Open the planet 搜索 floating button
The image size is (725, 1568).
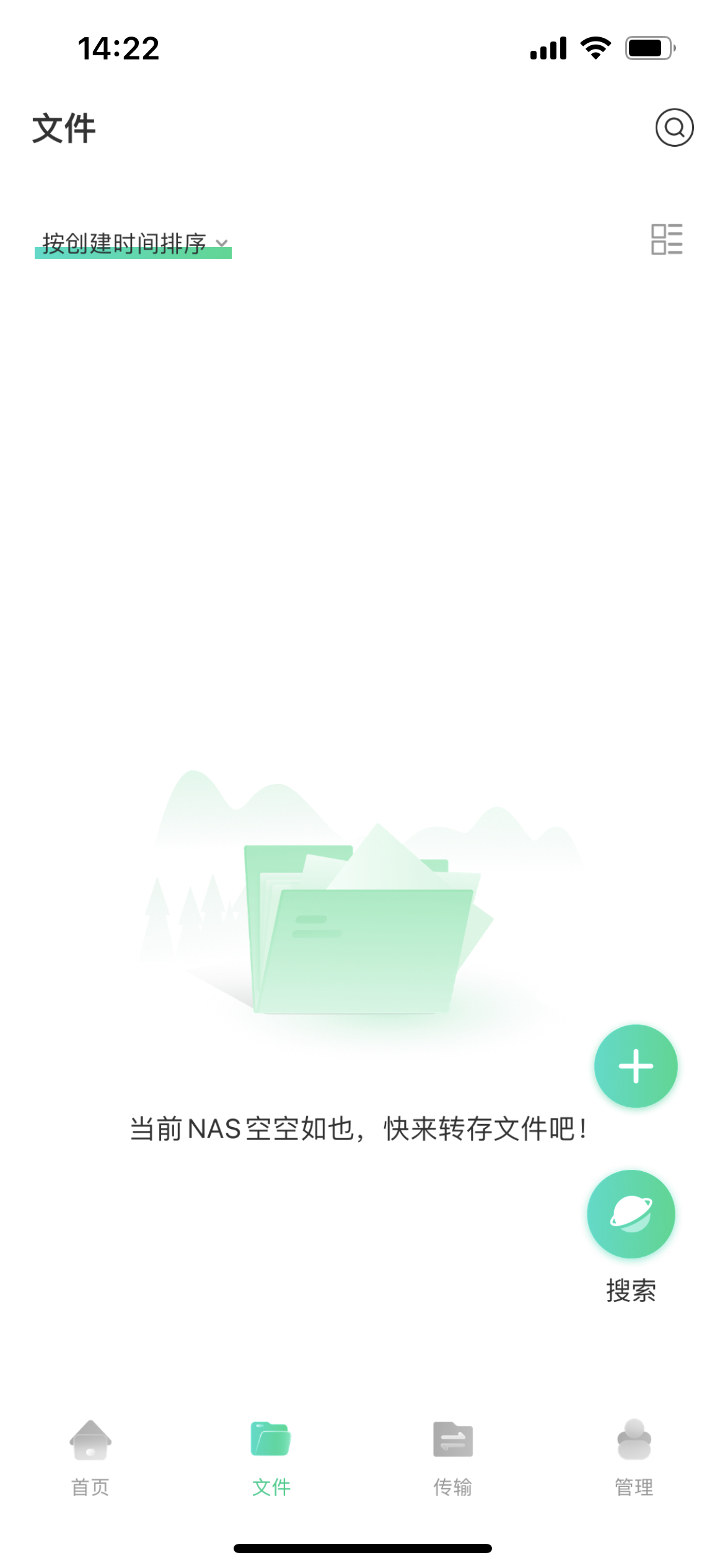pyautogui.click(x=631, y=1214)
